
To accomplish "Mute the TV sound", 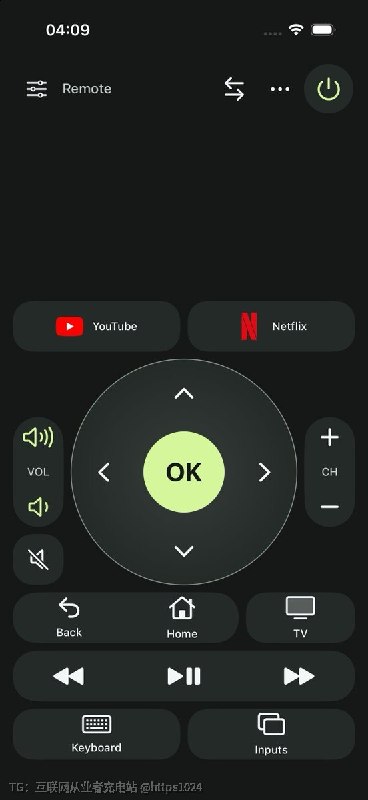I will click(38, 560).
